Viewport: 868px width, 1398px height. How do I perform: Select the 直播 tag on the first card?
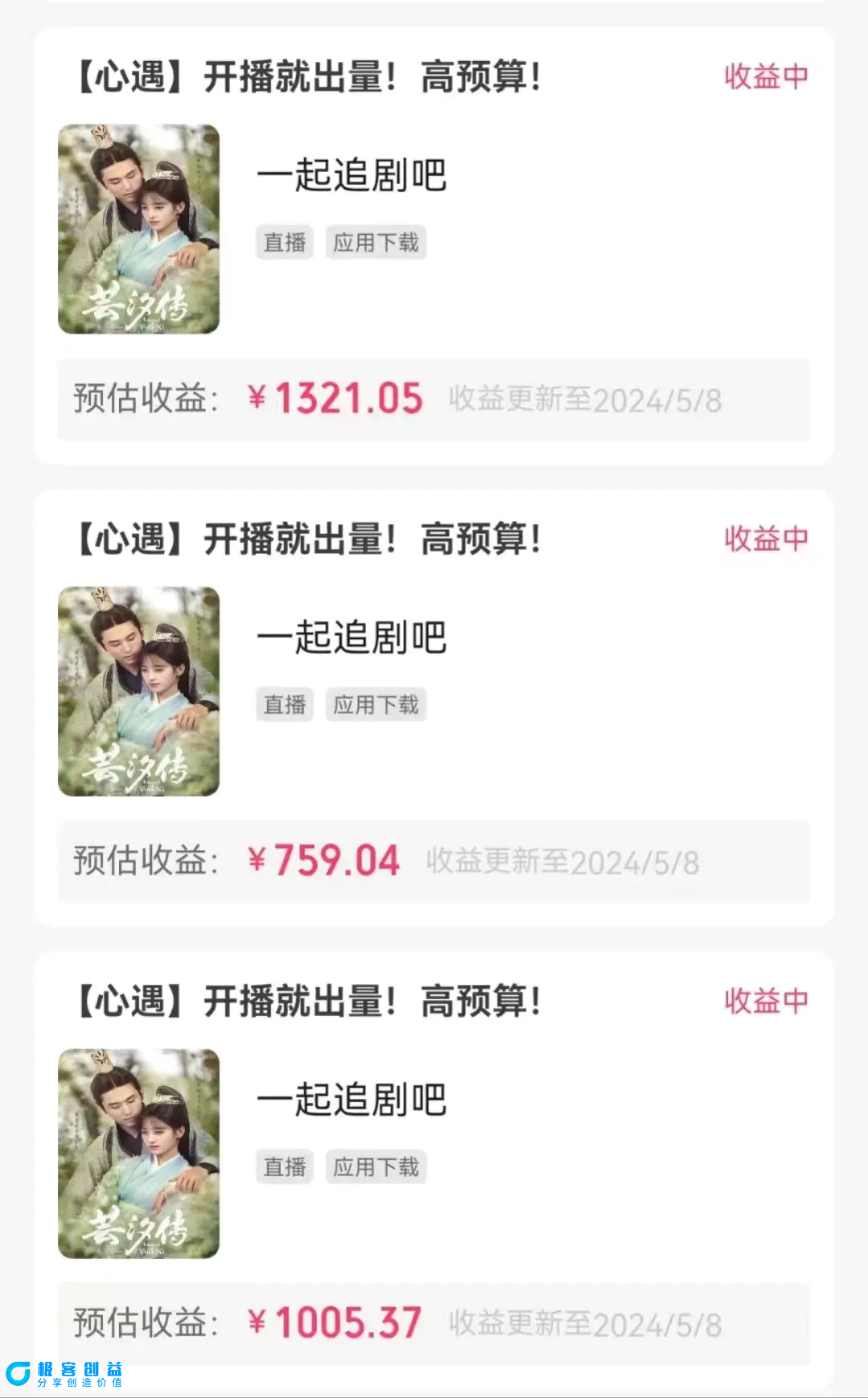(x=284, y=242)
